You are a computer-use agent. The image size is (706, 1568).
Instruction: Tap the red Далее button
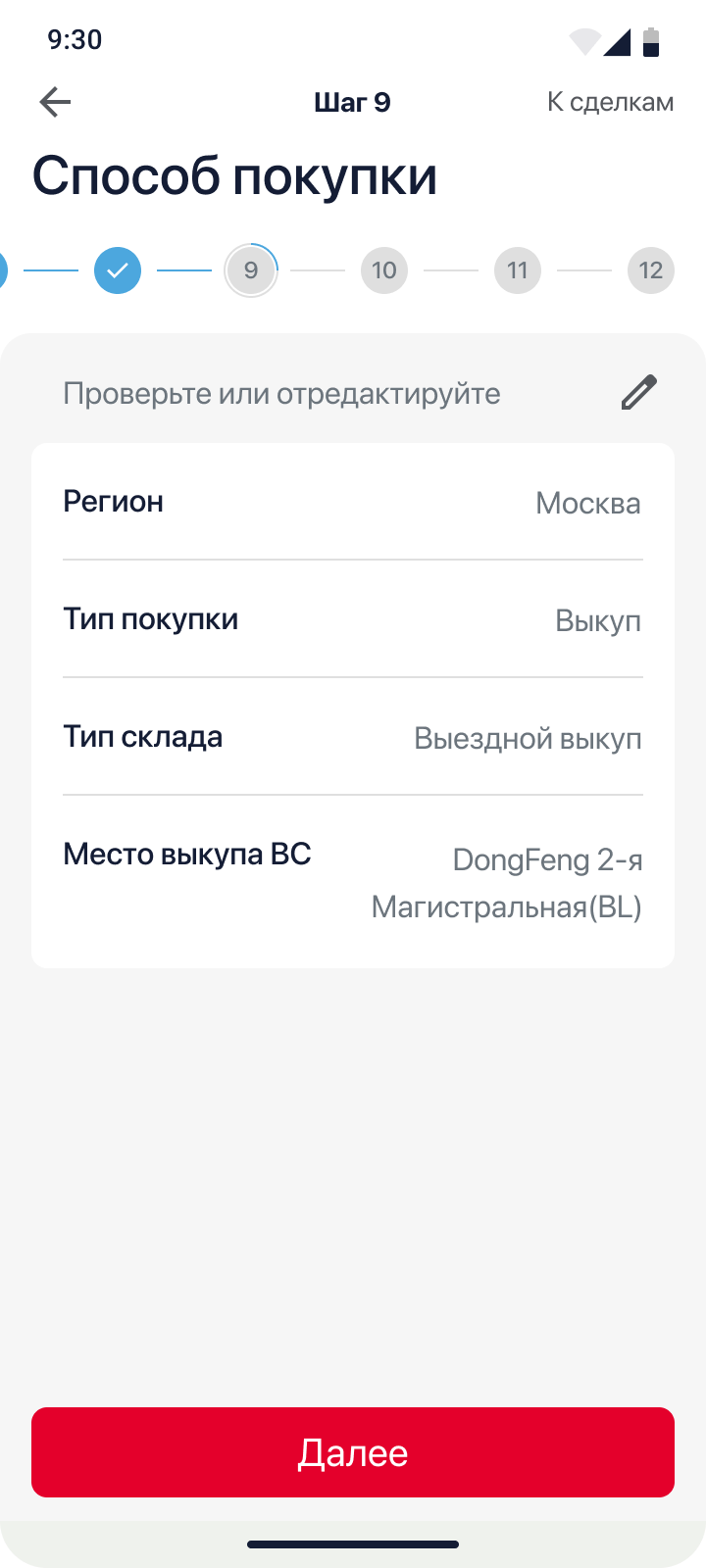(x=353, y=1452)
